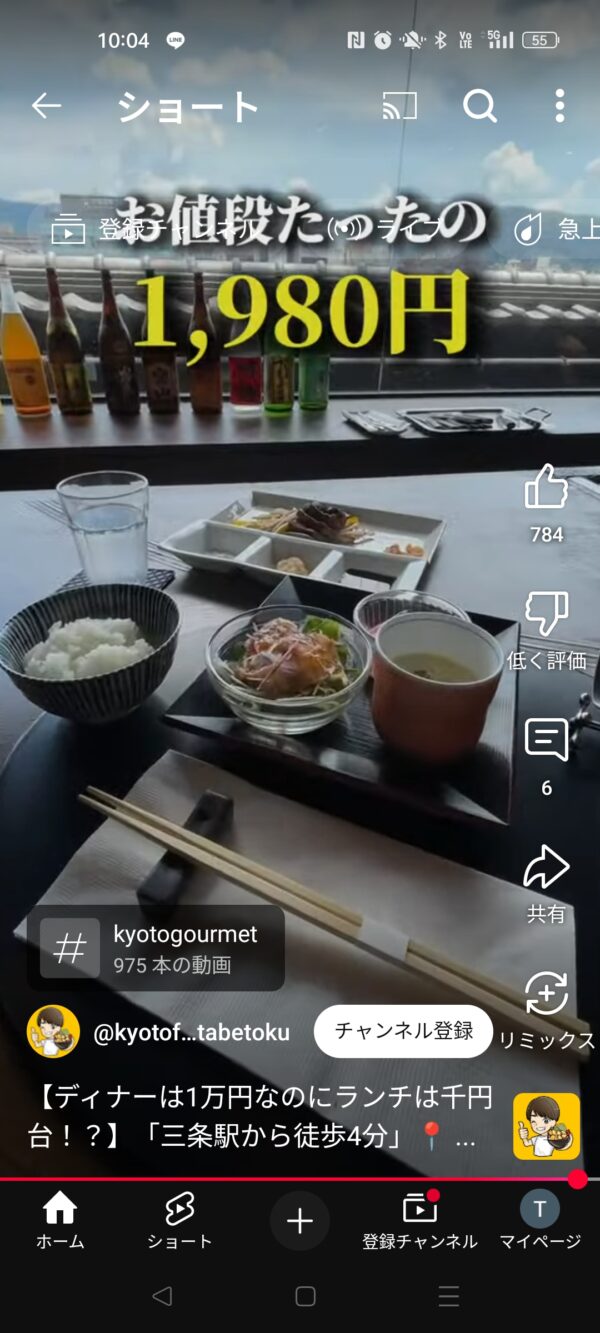The height and width of the screenshot is (1333, 600).
Task: Switch to the 登録チャンネル tab
Action: (x=419, y=1221)
